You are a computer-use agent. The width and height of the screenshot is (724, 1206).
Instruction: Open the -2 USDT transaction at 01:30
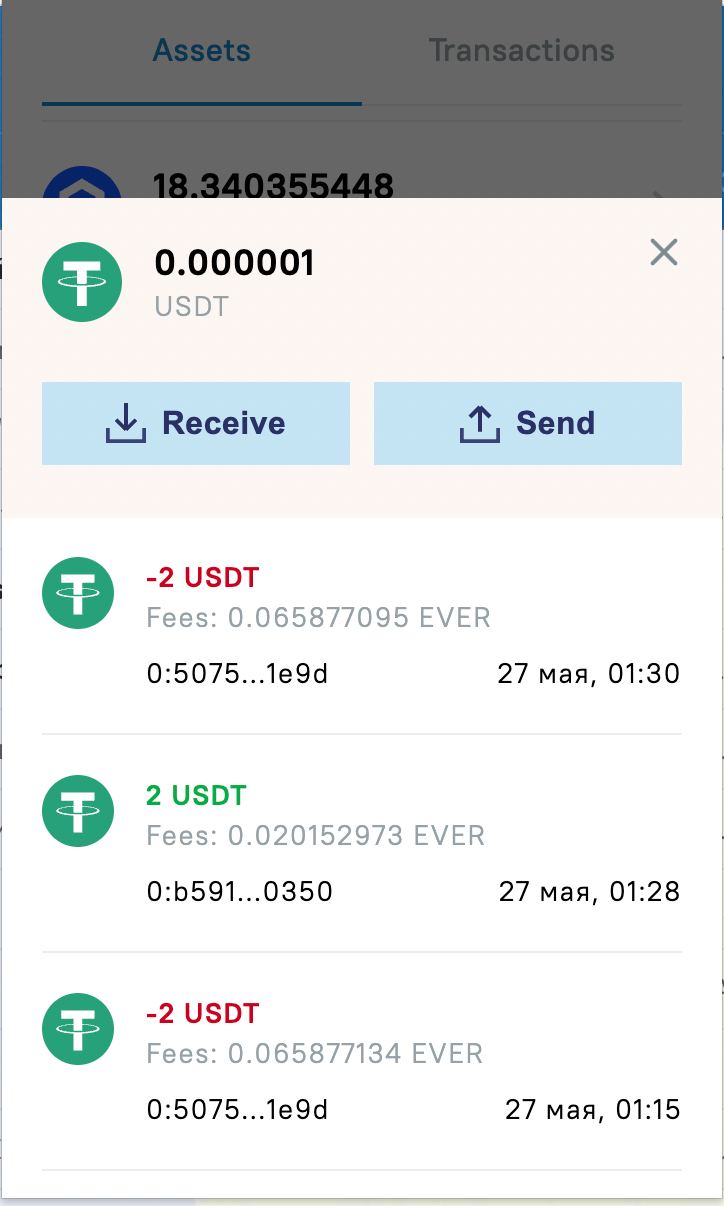pos(361,625)
